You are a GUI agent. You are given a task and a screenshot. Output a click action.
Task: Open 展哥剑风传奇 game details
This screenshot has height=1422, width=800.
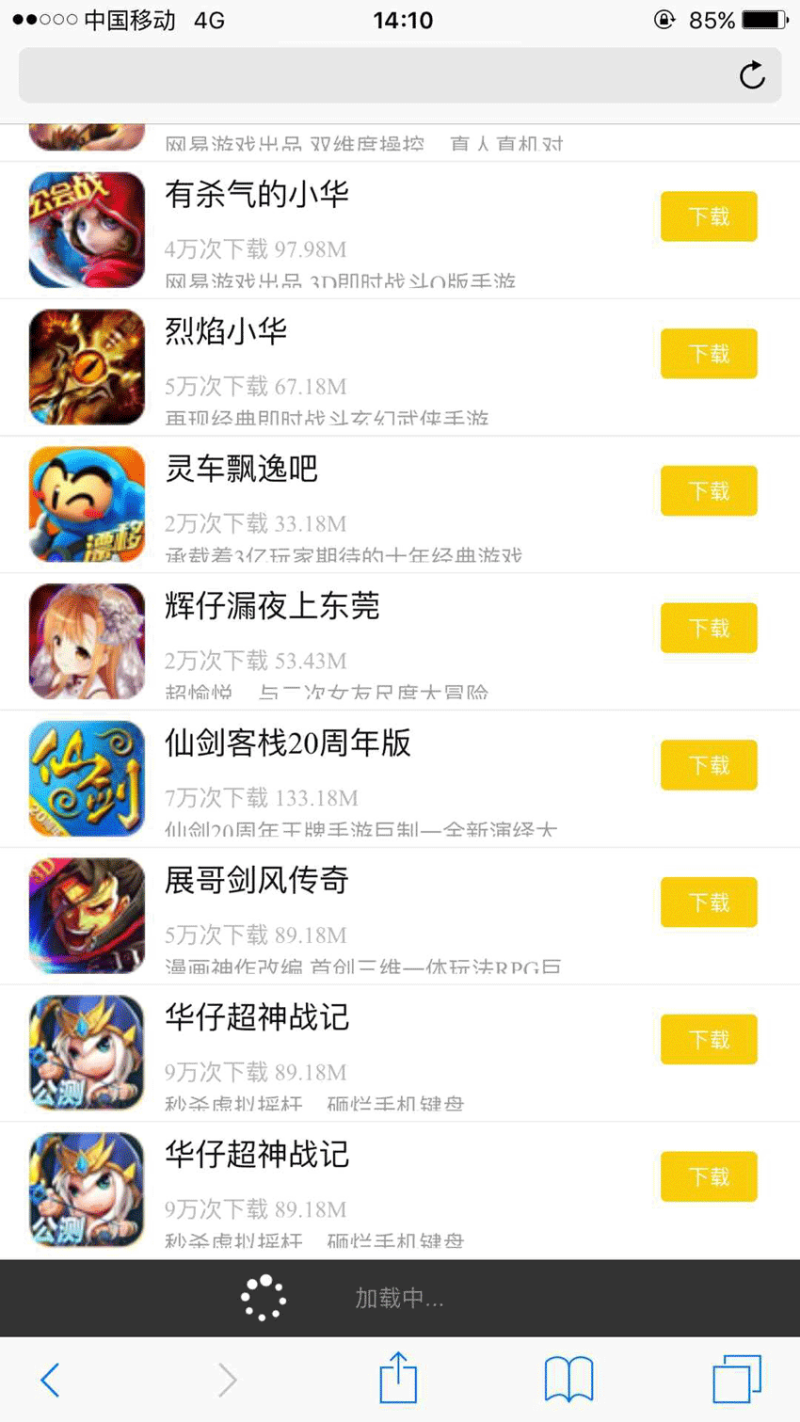257,880
